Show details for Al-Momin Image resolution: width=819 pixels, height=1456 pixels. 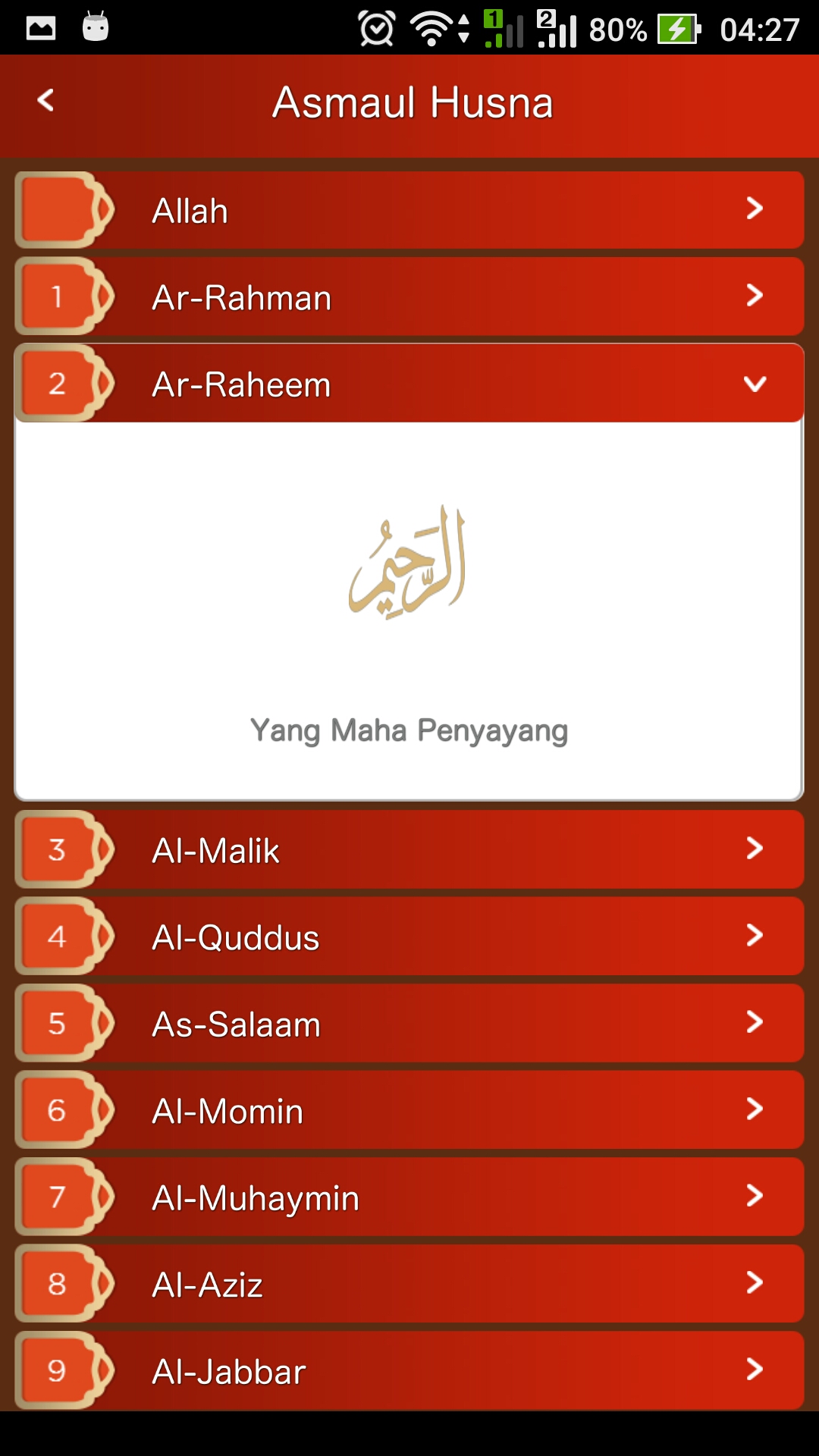[409, 1110]
